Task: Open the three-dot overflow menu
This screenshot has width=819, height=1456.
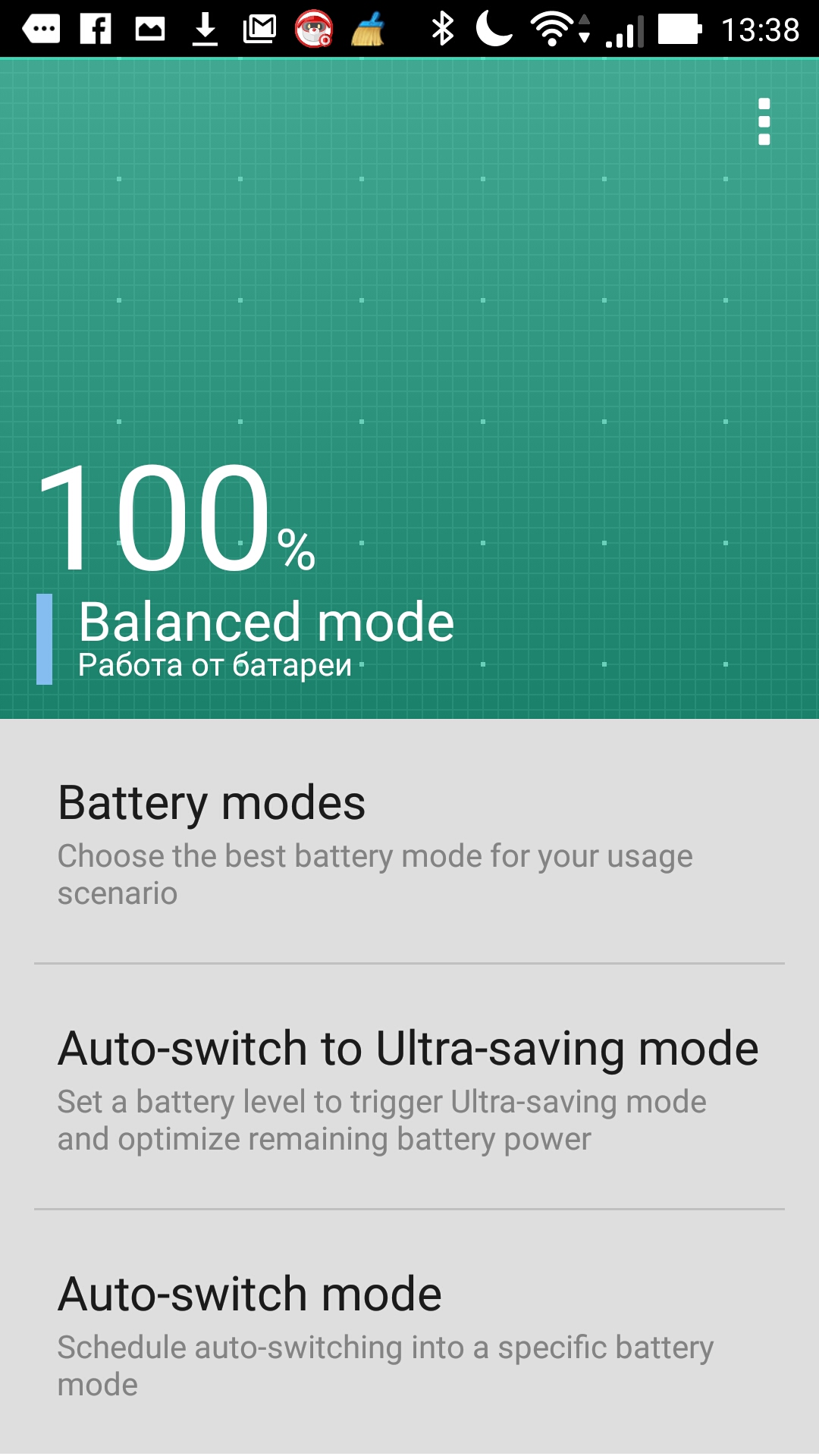Action: pos(764,121)
